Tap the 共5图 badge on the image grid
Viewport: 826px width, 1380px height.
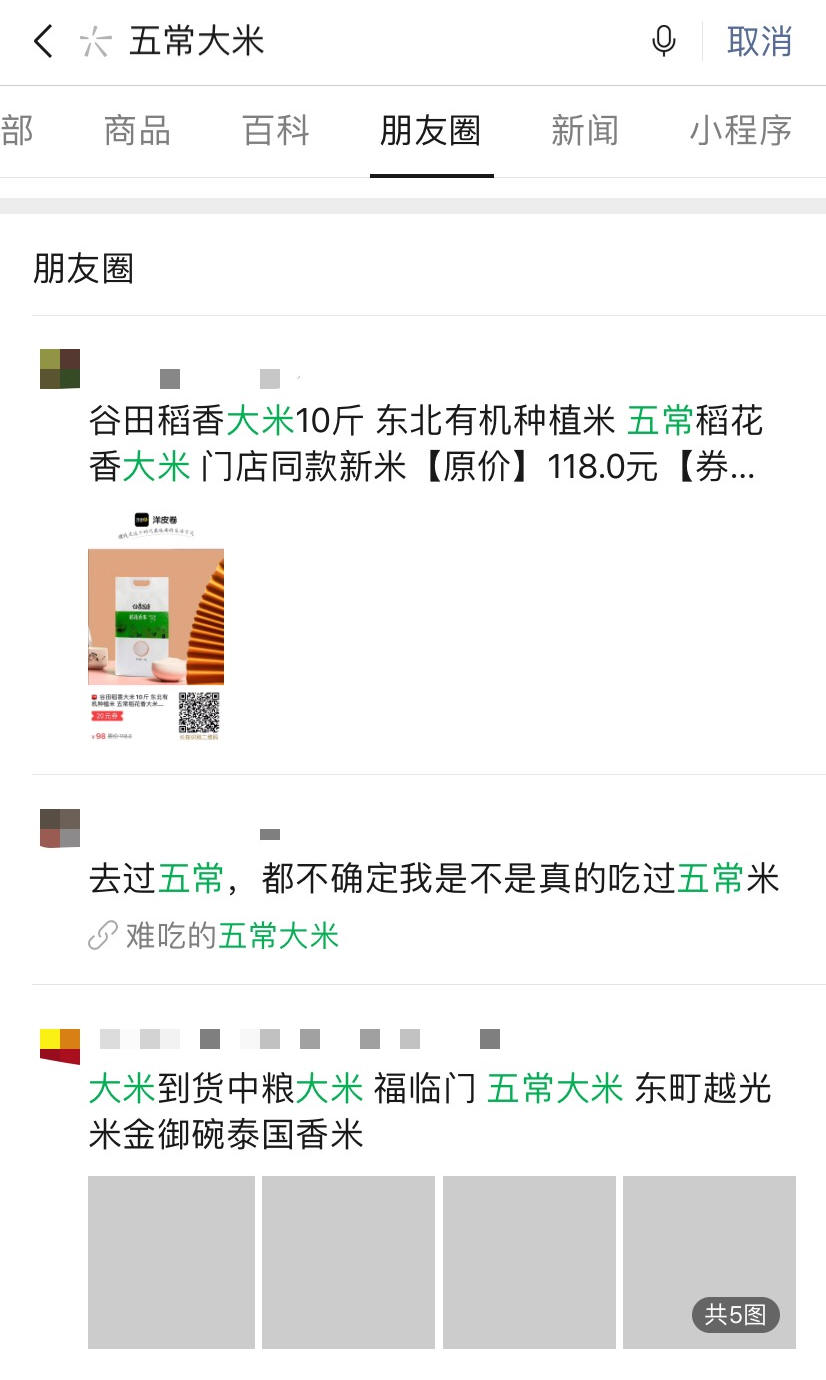pyautogui.click(x=736, y=1316)
